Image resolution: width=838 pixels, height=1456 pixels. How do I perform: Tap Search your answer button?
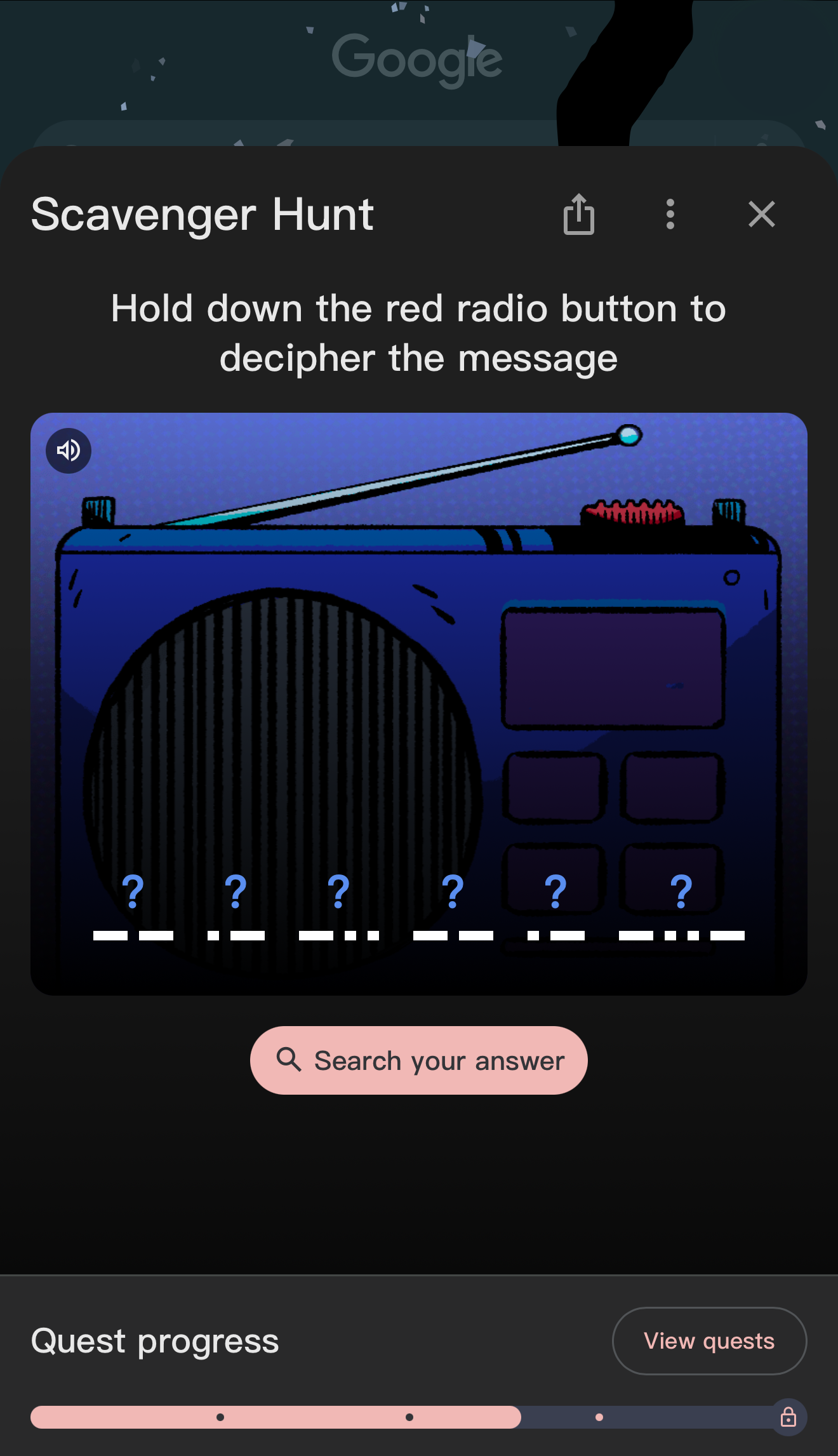(x=419, y=1060)
